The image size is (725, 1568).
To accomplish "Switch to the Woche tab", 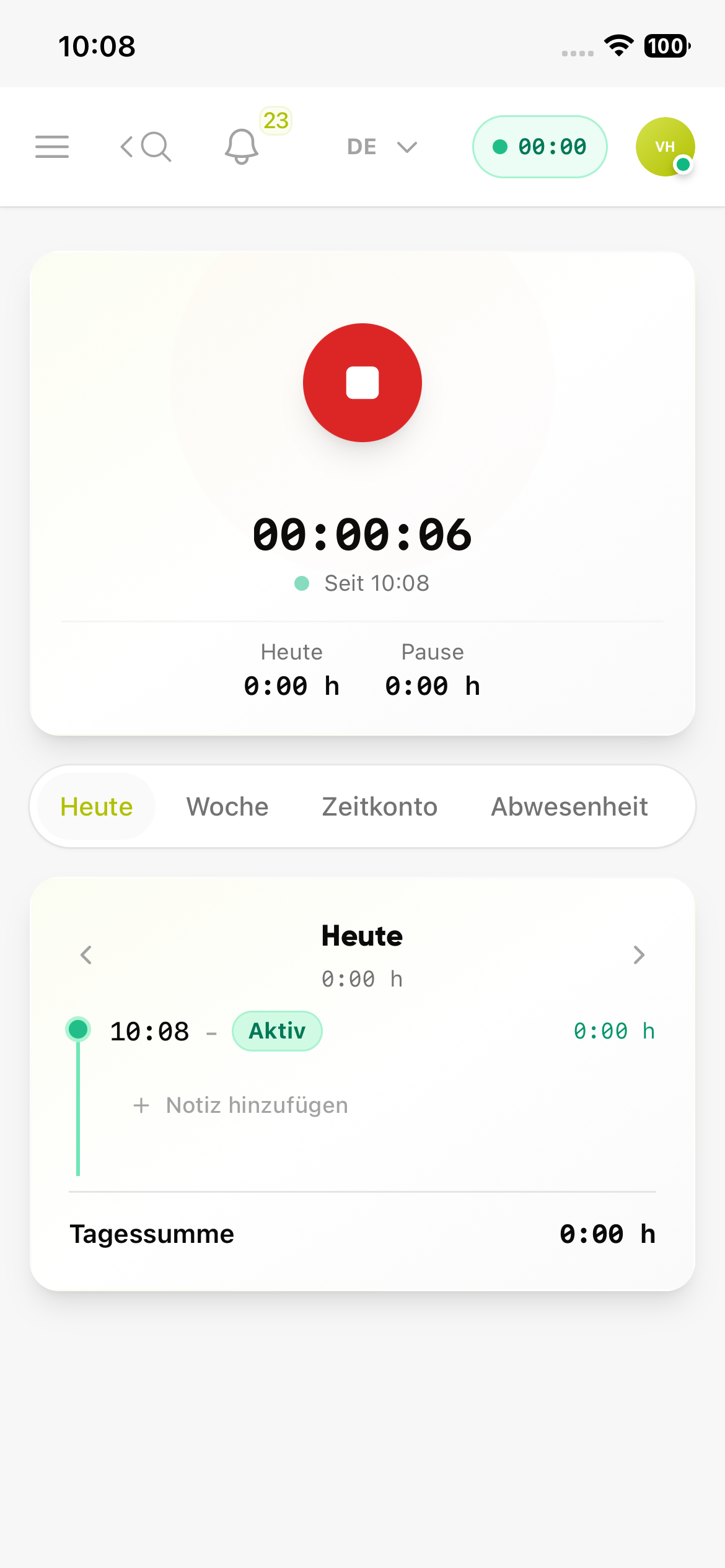I will point(227,806).
